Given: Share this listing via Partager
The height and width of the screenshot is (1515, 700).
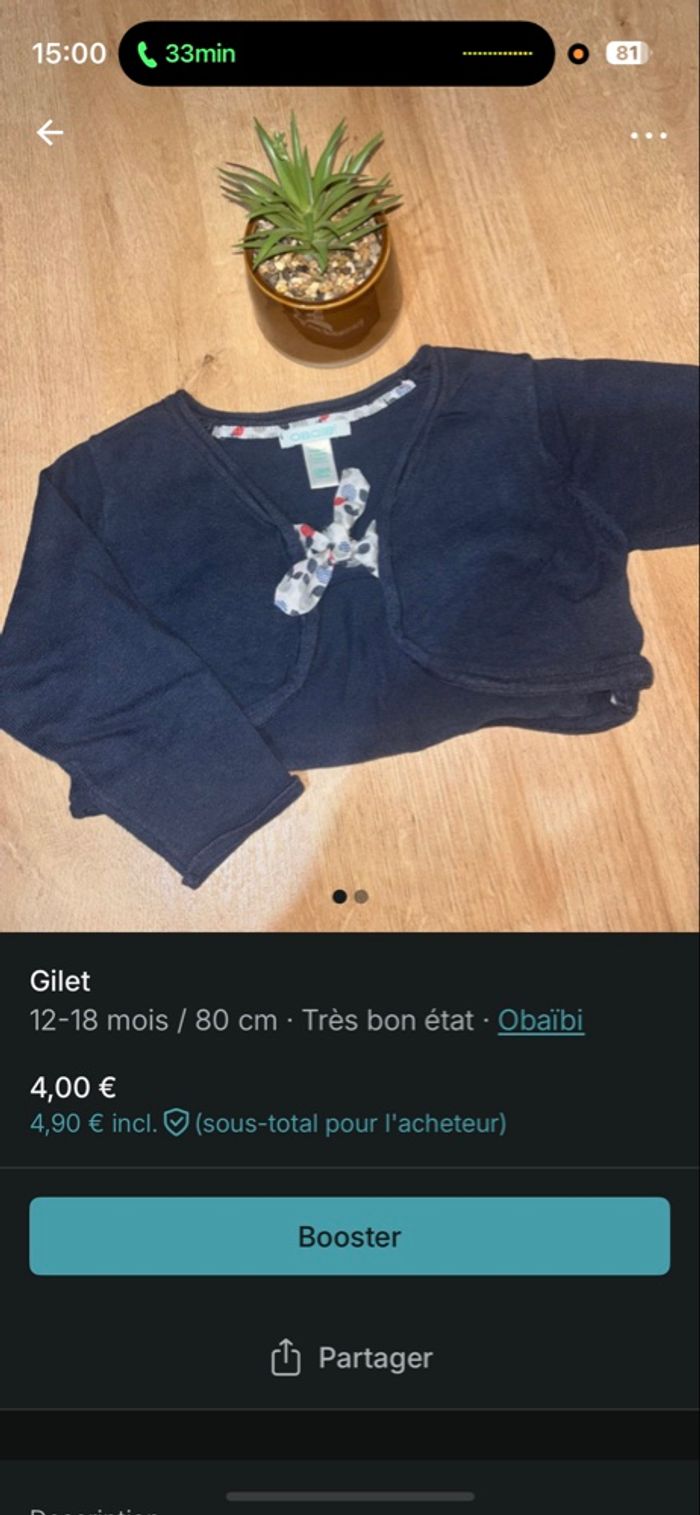Looking at the screenshot, I should click(351, 1358).
